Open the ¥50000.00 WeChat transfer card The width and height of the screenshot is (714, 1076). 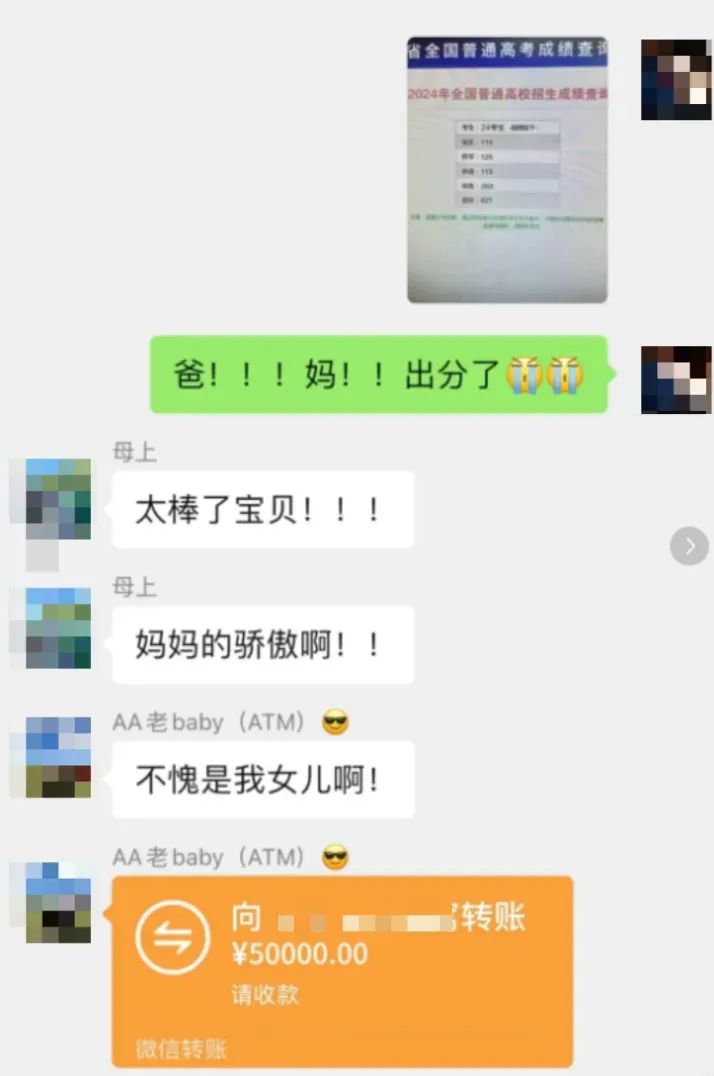pyautogui.click(x=342, y=970)
